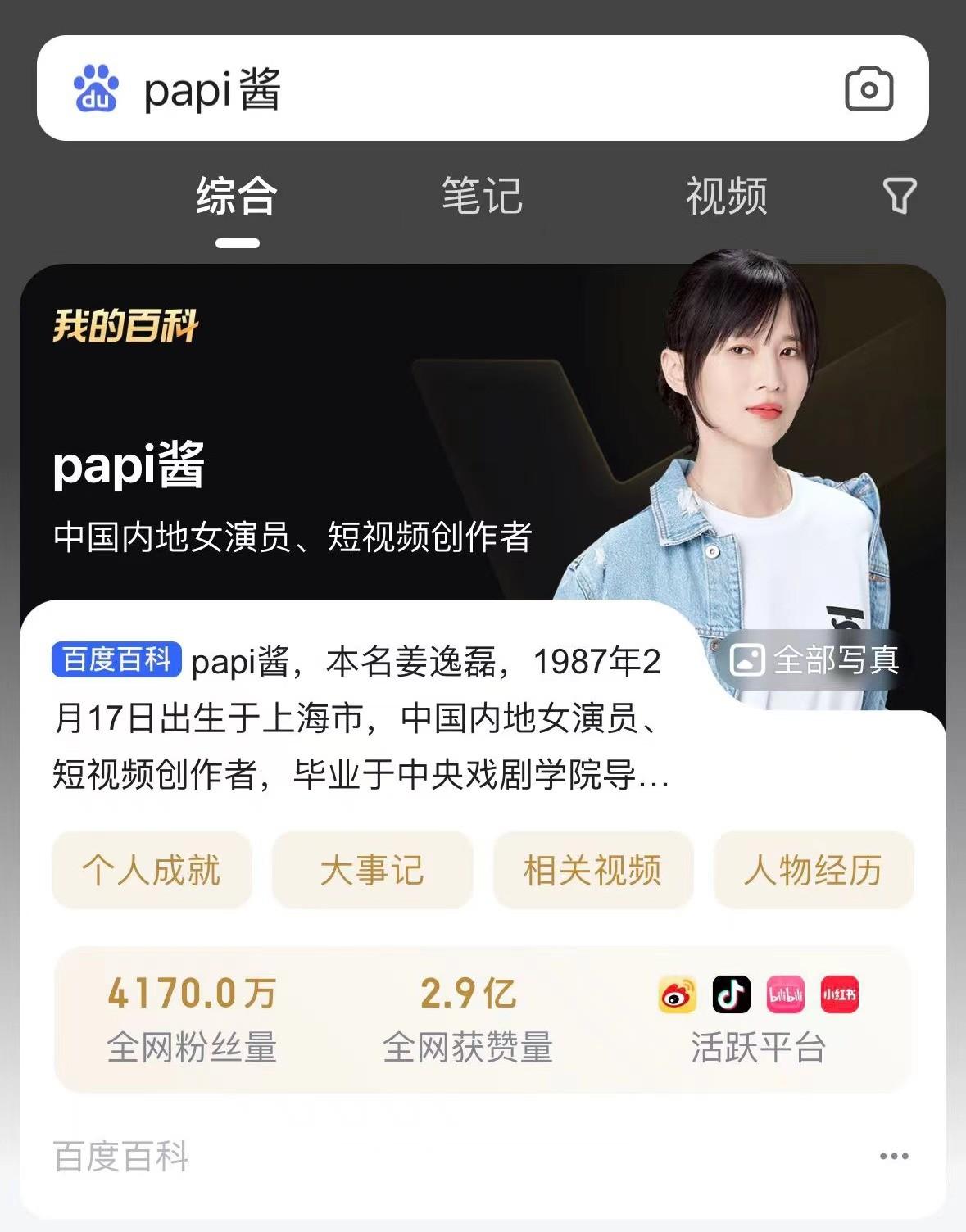966x1232 pixels.
Task: Open the 小红书 platform icon
Action: point(839,995)
